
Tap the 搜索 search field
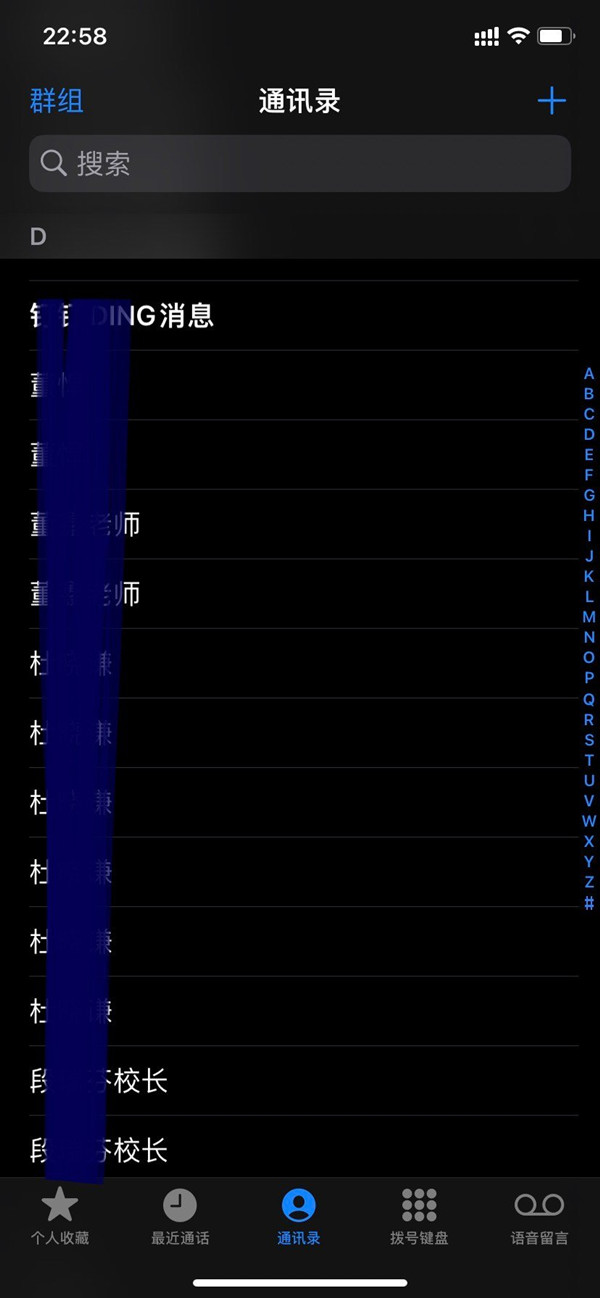pos(300,164)
